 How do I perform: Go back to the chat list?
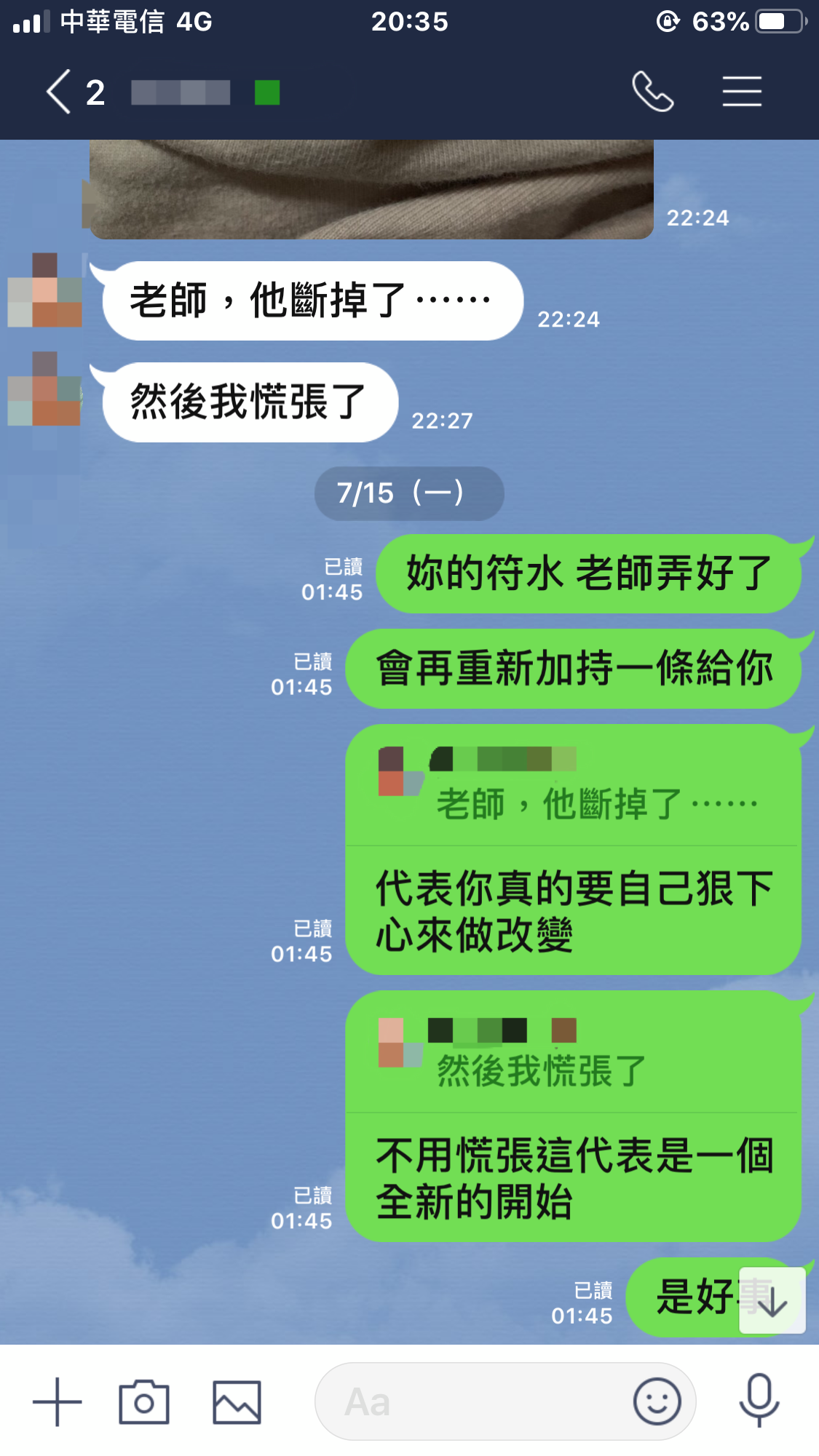tap(60, 92)
